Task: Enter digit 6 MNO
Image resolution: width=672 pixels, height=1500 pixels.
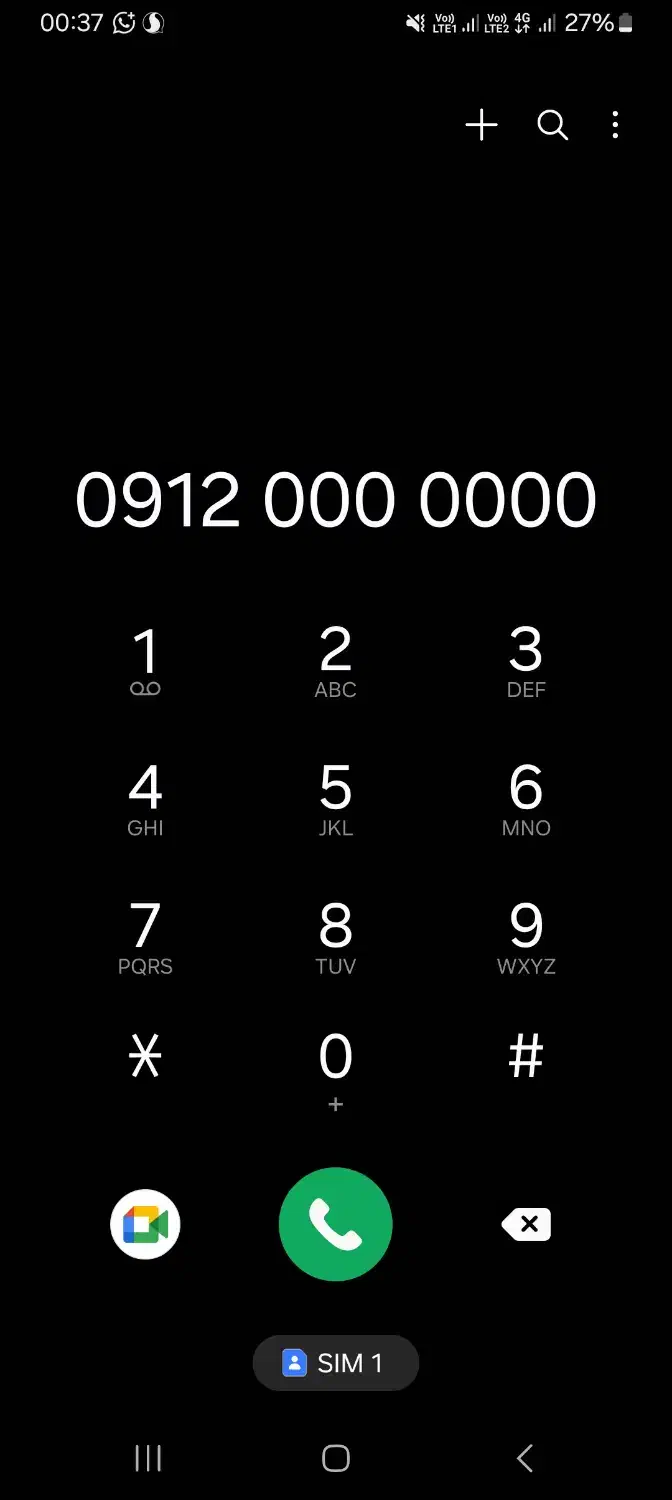Action: (526, 800)
